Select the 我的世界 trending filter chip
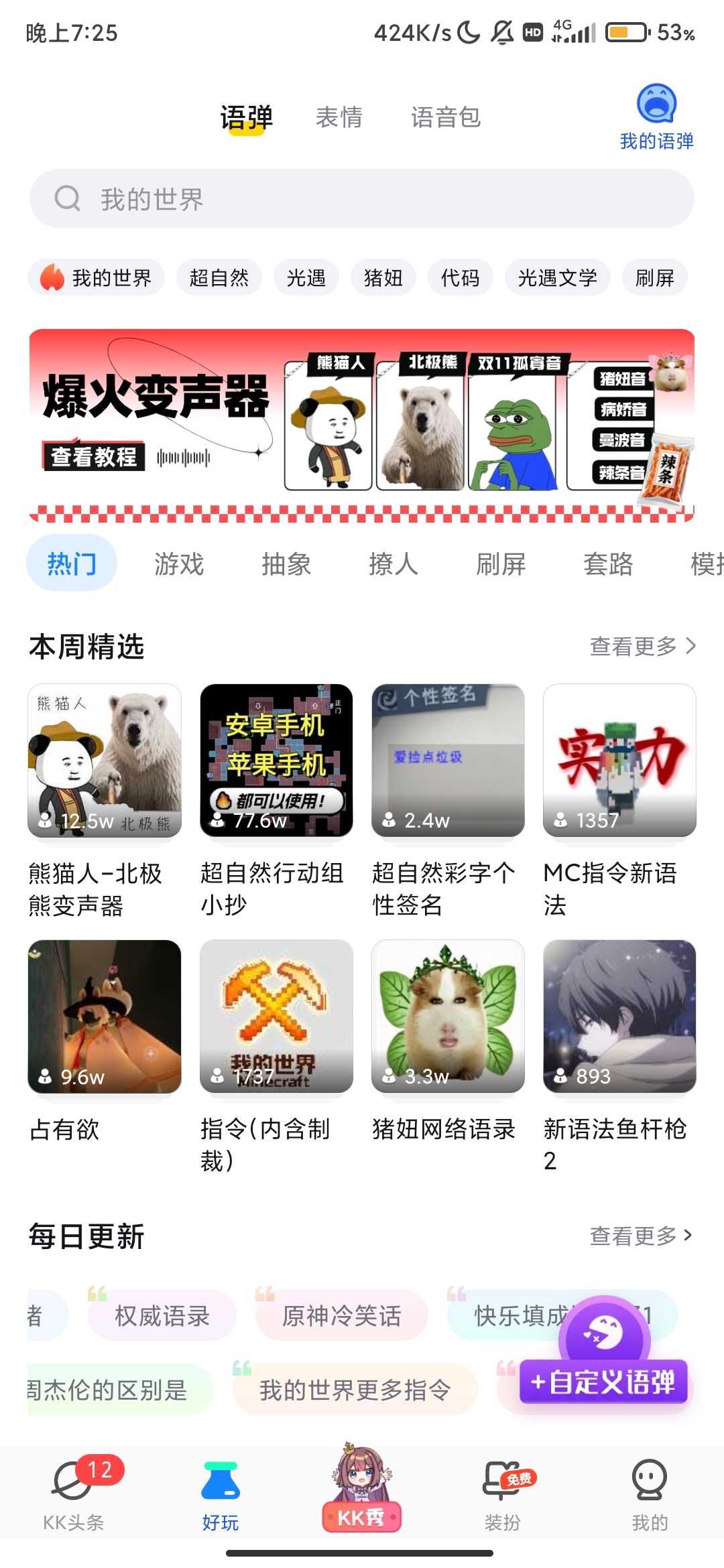Viewport: 724px width, 1568px height. click(96, 277)
